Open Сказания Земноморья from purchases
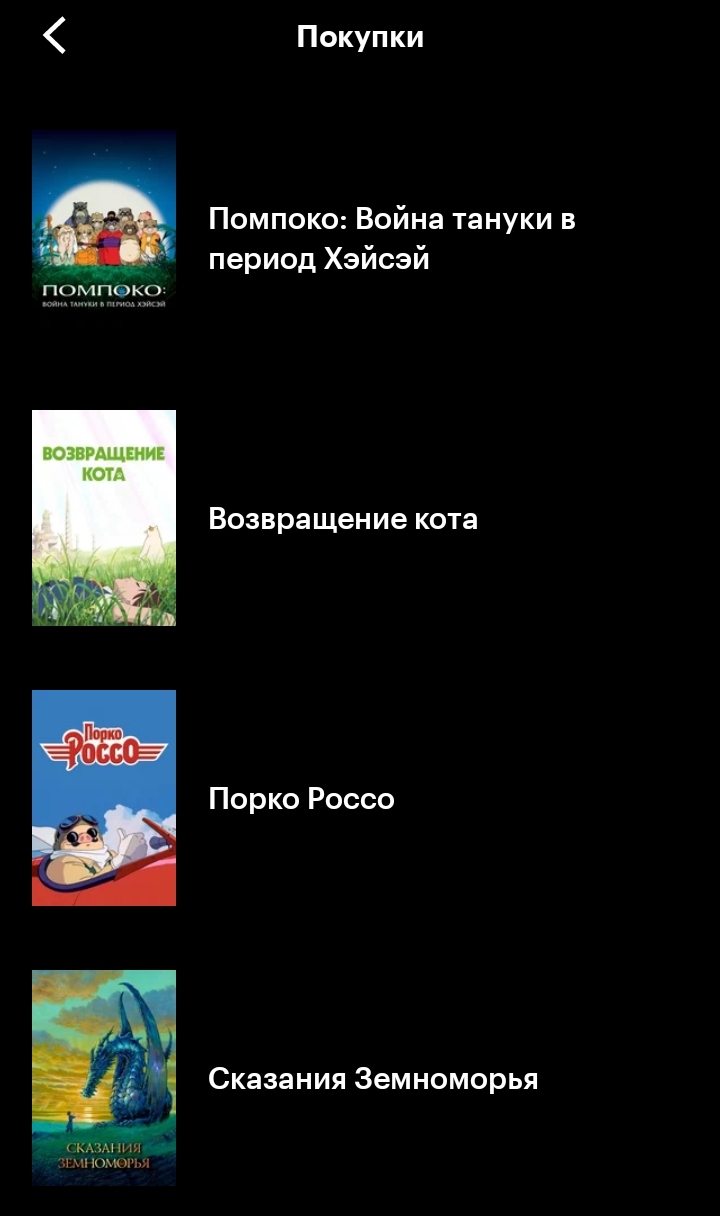Viewport: 720px width, 1216px height. click(x=373, y=1079)
